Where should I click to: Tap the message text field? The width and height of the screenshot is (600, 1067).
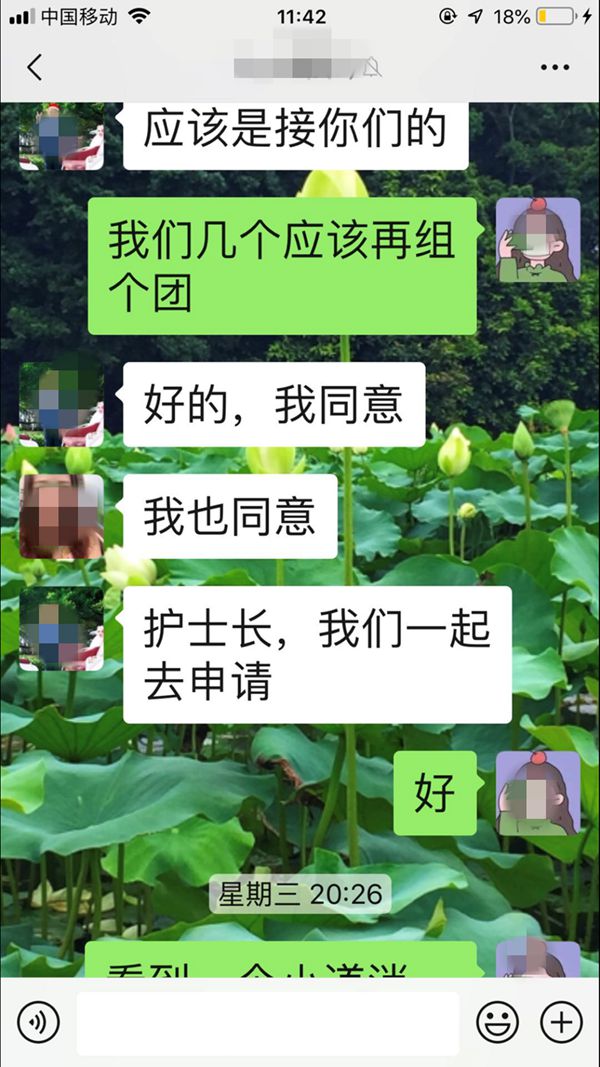[x=268, y=1023]
